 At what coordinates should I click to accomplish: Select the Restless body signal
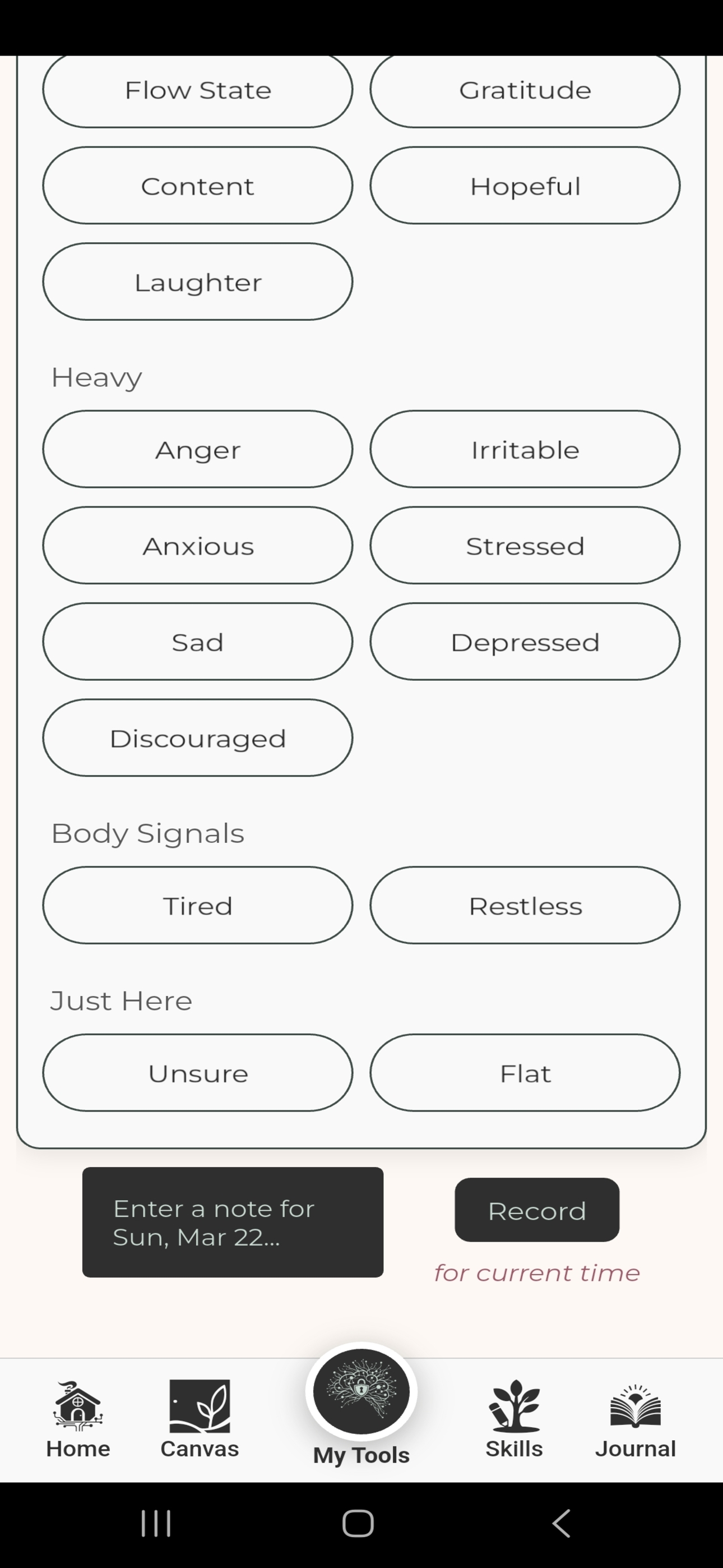coord(525,905)
